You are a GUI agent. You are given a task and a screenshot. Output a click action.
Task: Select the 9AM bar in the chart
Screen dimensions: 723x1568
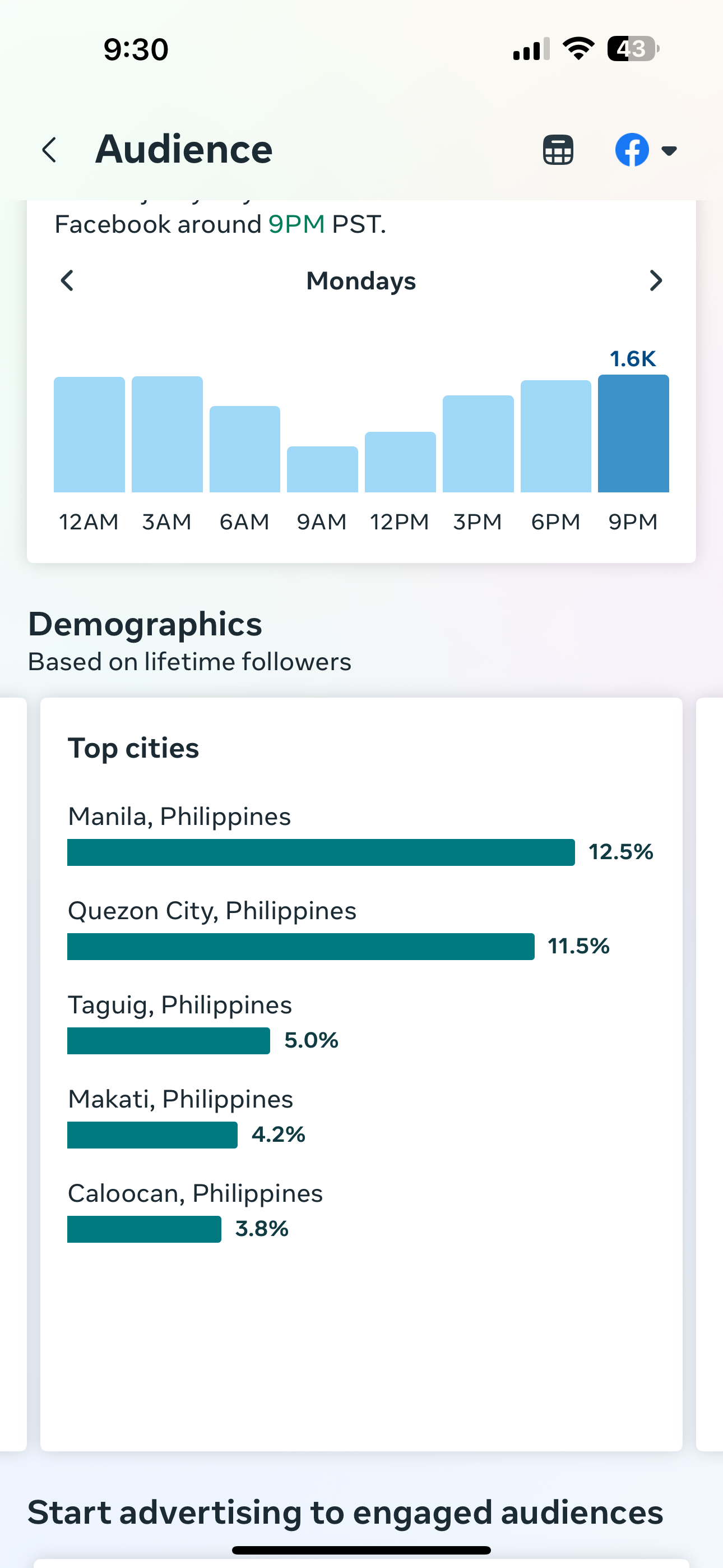pyautogui.click(x=323, y=469)
